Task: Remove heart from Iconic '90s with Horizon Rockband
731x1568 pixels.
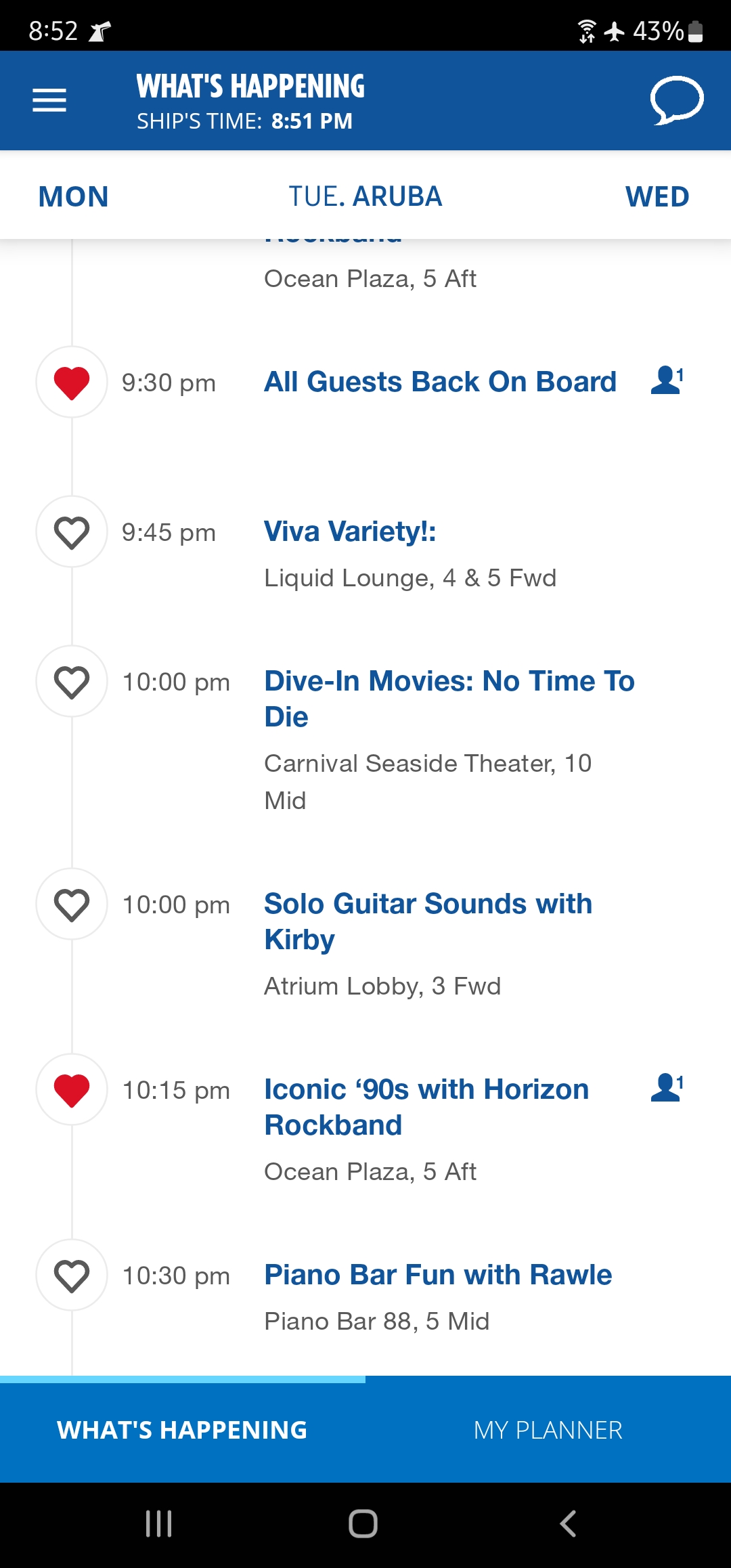Action: click(72, 1090)
